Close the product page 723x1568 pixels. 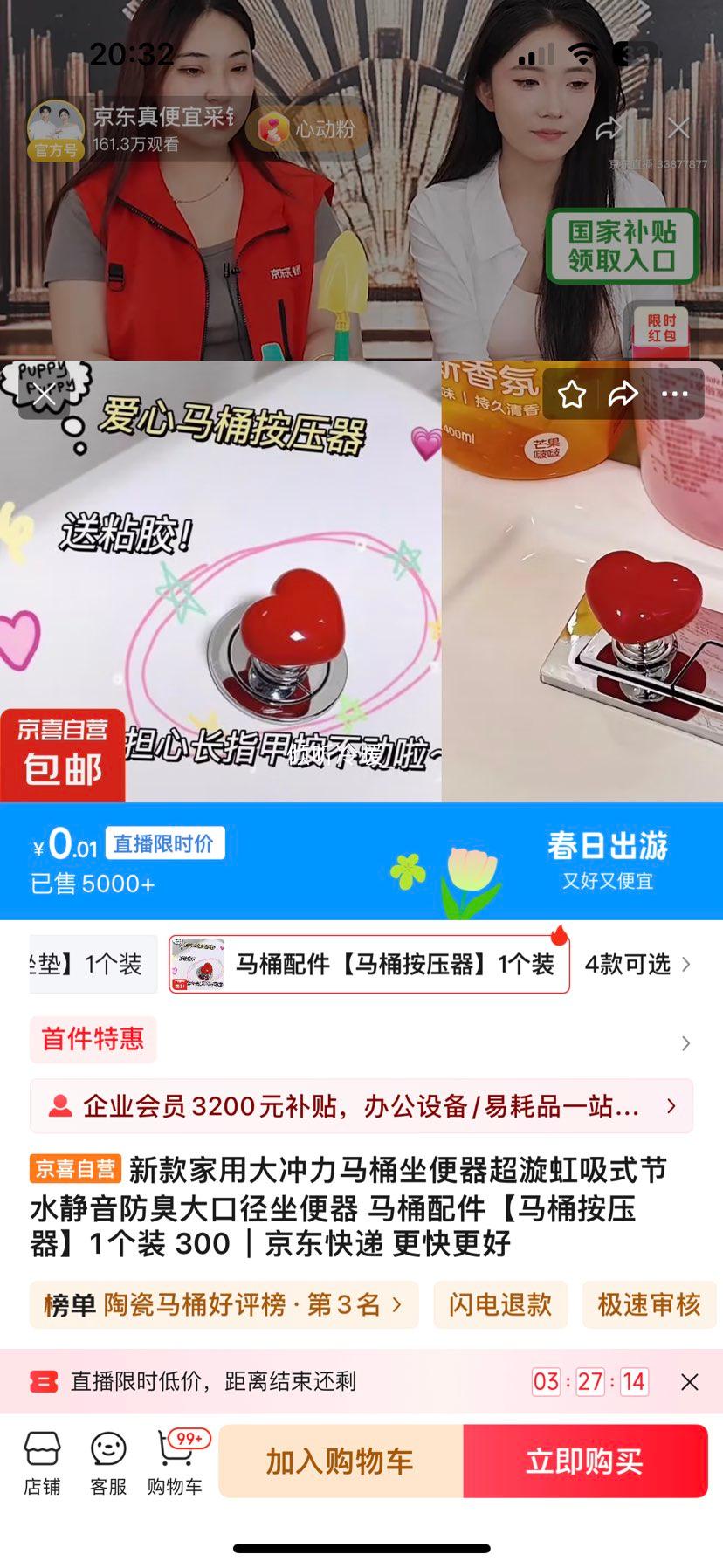pyautogui.click(x=44, y=395)
